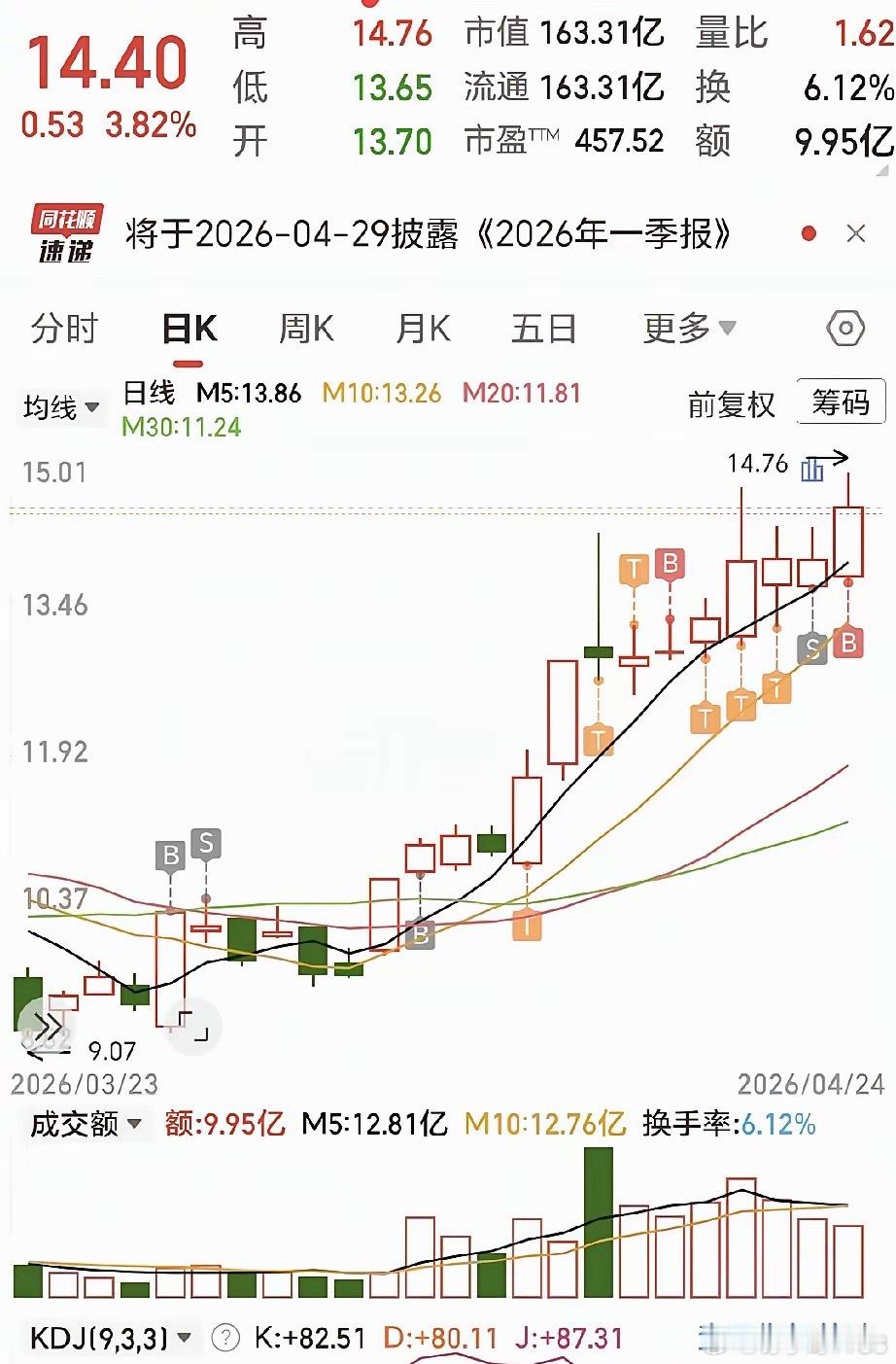This screenshot has width=896, height=1364.
Task: Expand the 均线 moving-average dropdown
Action: 61,408
